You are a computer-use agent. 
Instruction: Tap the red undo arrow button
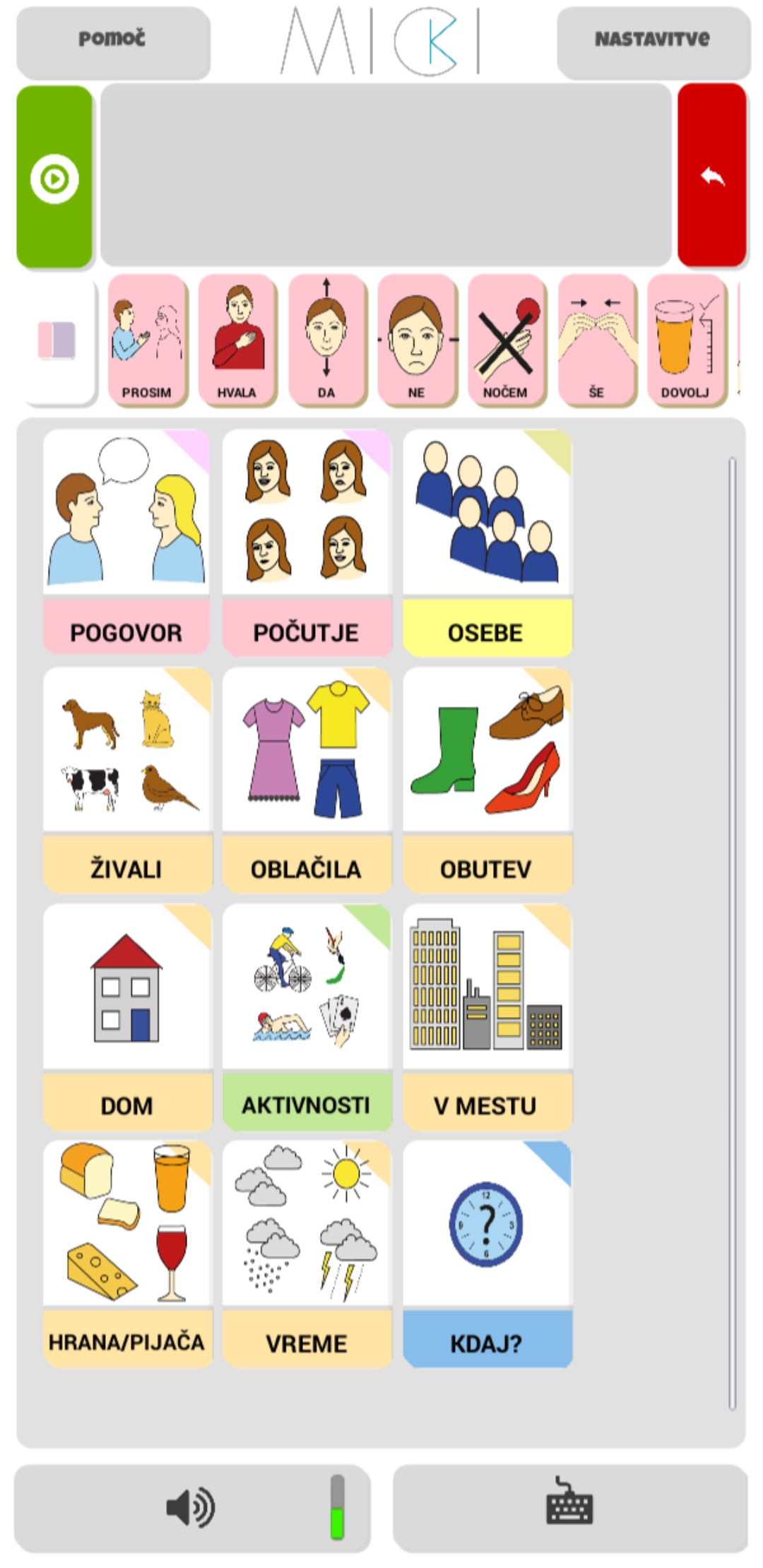coord(712,175)
